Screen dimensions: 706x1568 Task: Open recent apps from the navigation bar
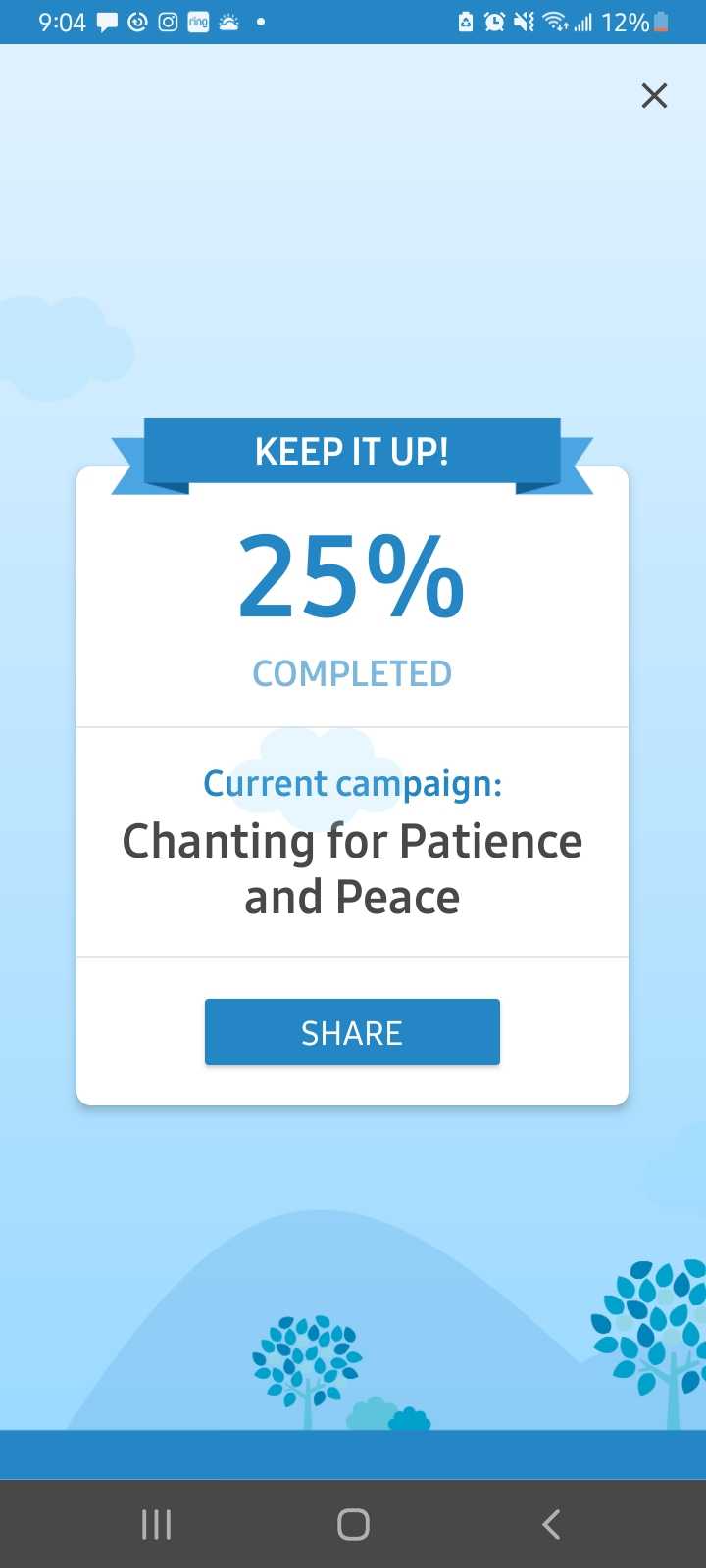156,1524
